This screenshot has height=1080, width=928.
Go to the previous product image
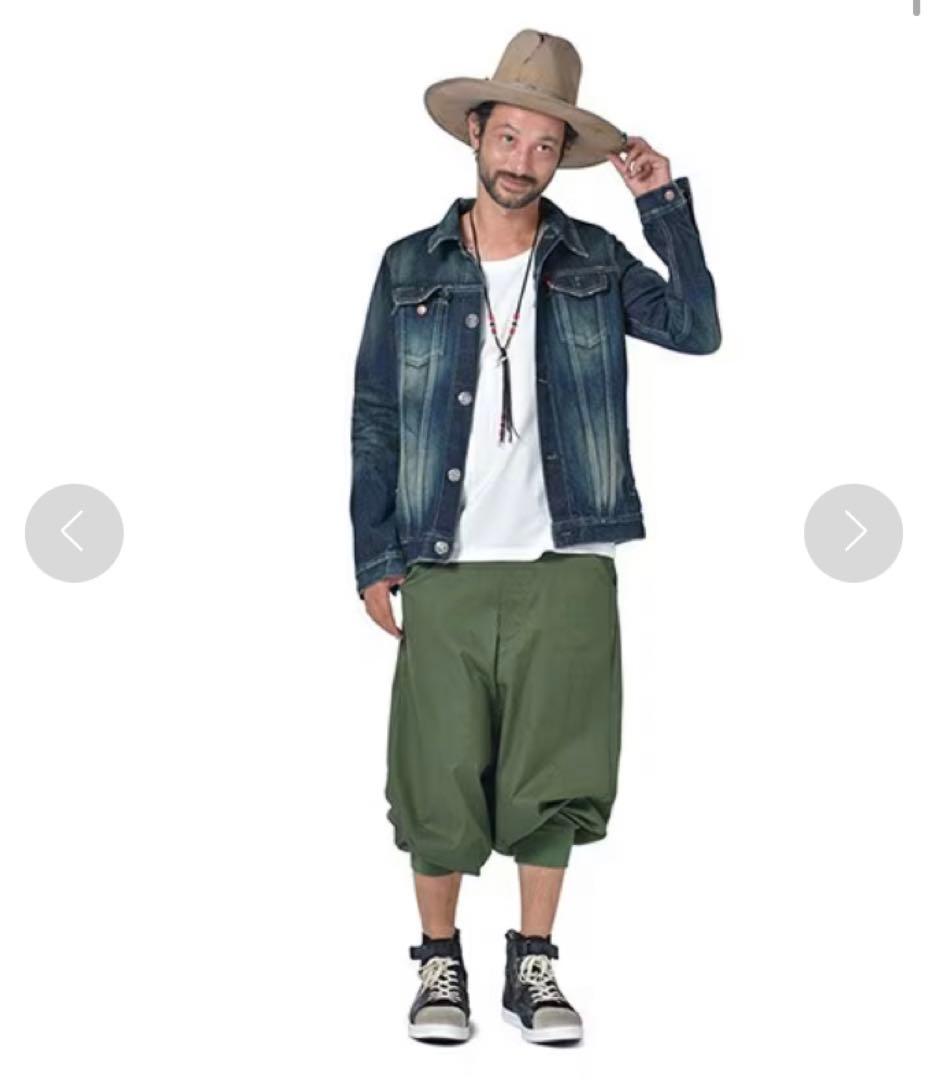click(x=74, y=533)
